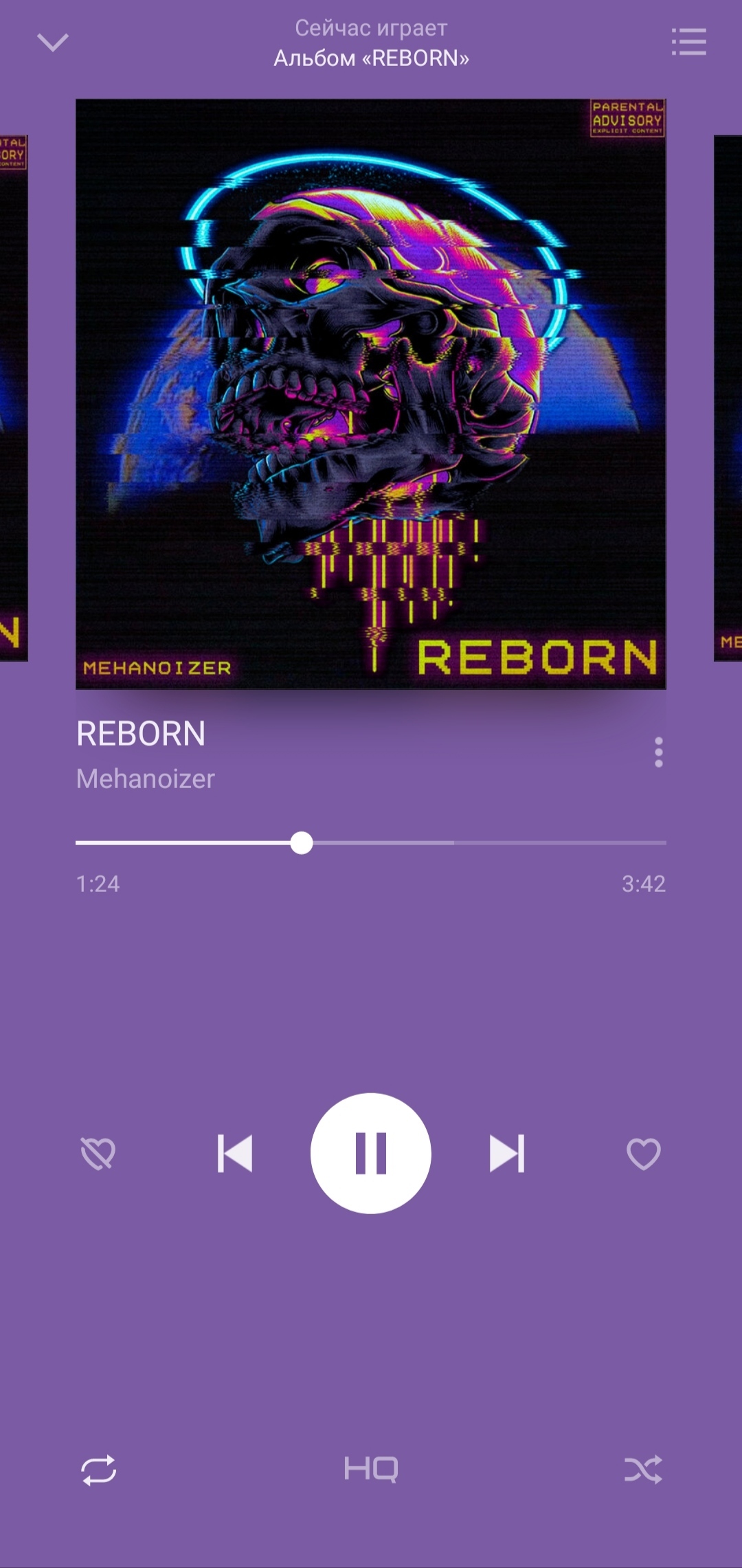Skip to the previous track

tap(235, 1154)
